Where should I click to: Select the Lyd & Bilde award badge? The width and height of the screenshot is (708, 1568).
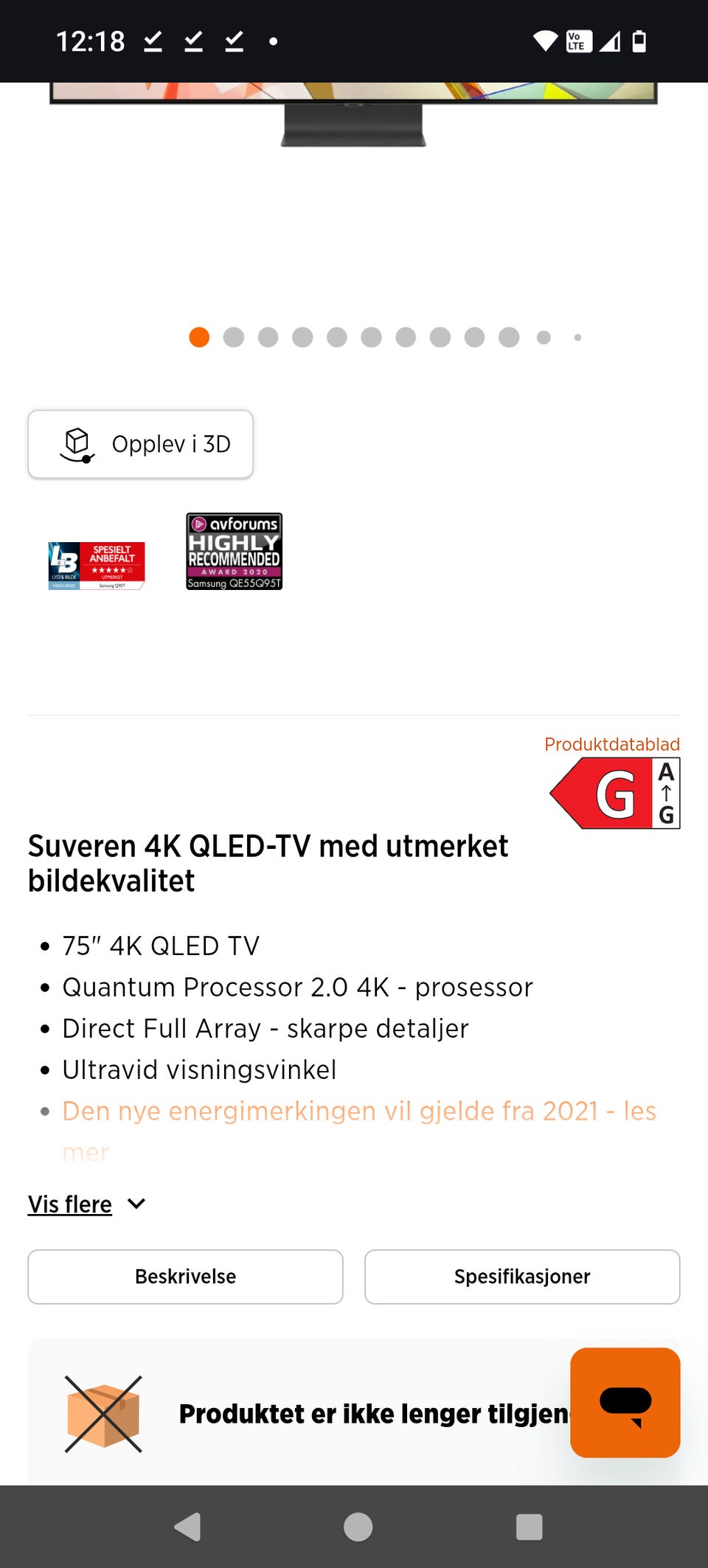tap(97, 566)
